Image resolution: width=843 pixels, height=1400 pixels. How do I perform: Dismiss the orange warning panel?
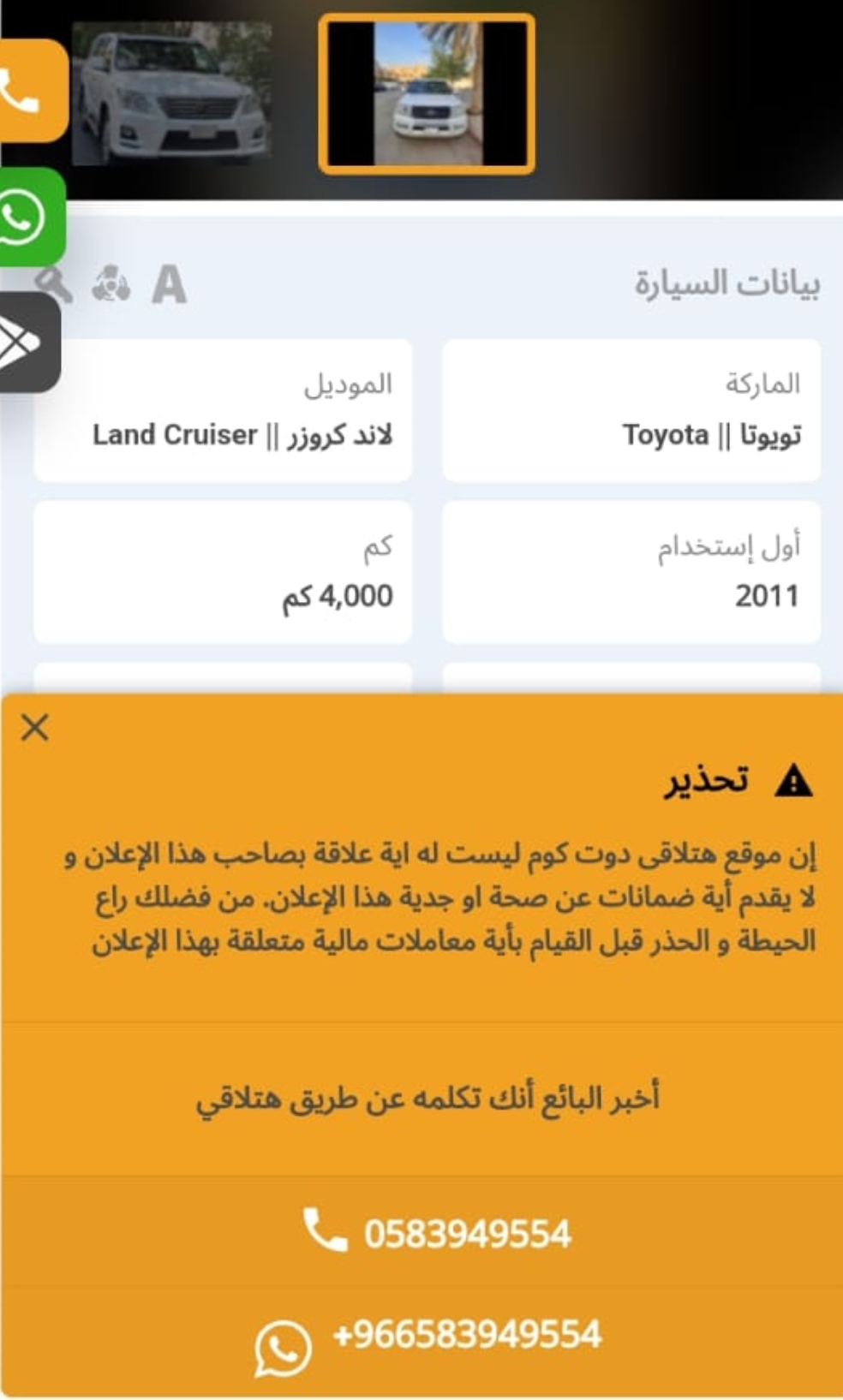coord(35,727)
